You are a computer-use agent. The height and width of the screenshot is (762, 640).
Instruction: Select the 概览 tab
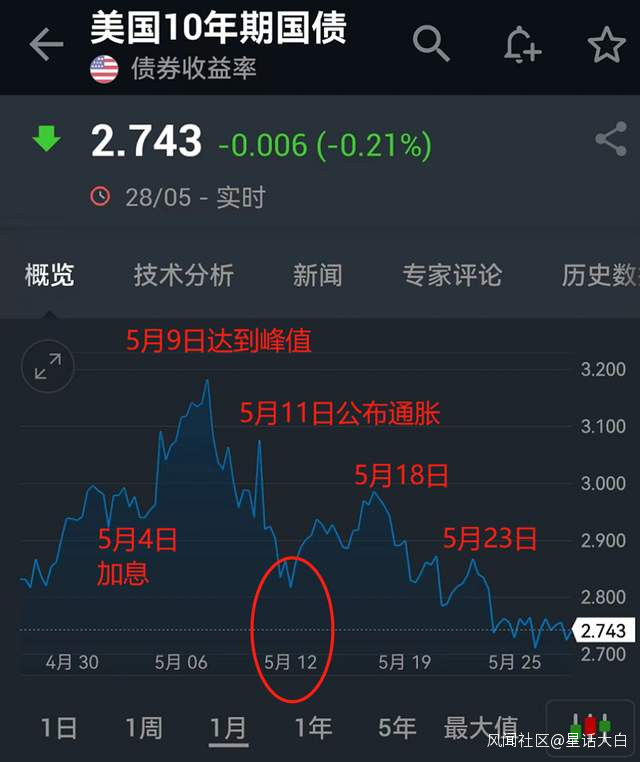click(x=50, y=275)
